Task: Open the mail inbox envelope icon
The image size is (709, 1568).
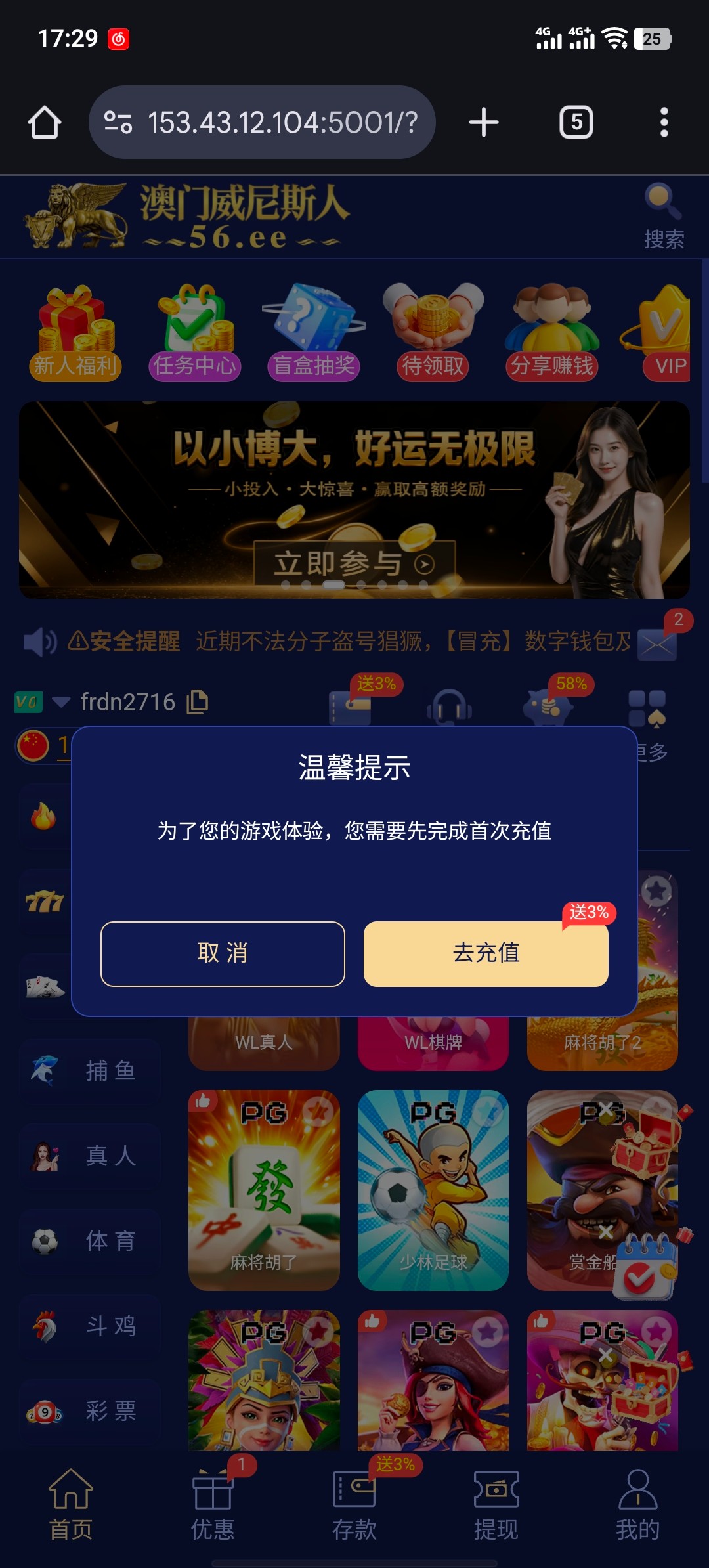Action: pyautogui.click(x=658, y=645)
